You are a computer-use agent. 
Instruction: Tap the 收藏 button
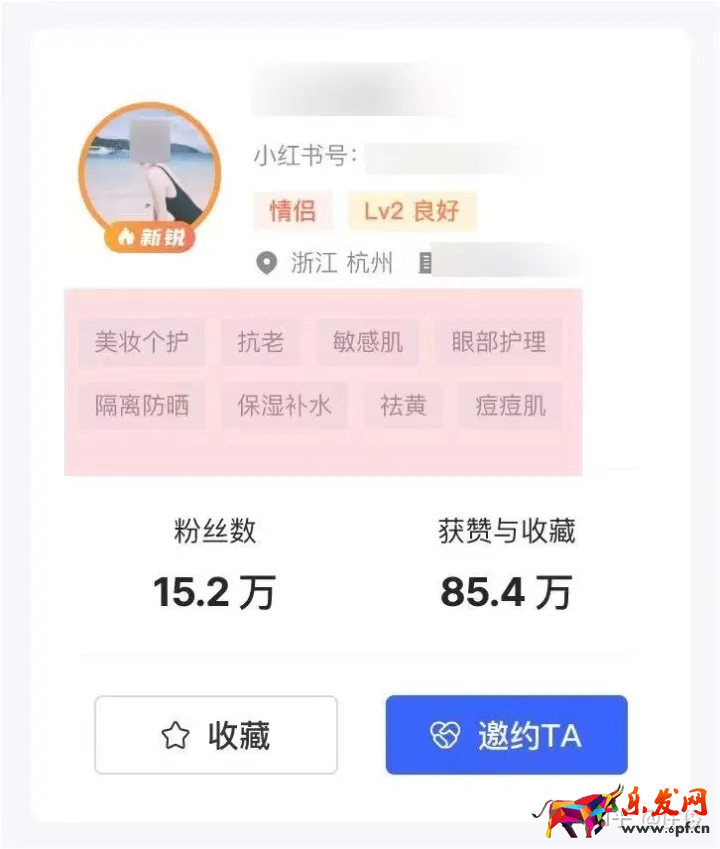tap(216, 735)
